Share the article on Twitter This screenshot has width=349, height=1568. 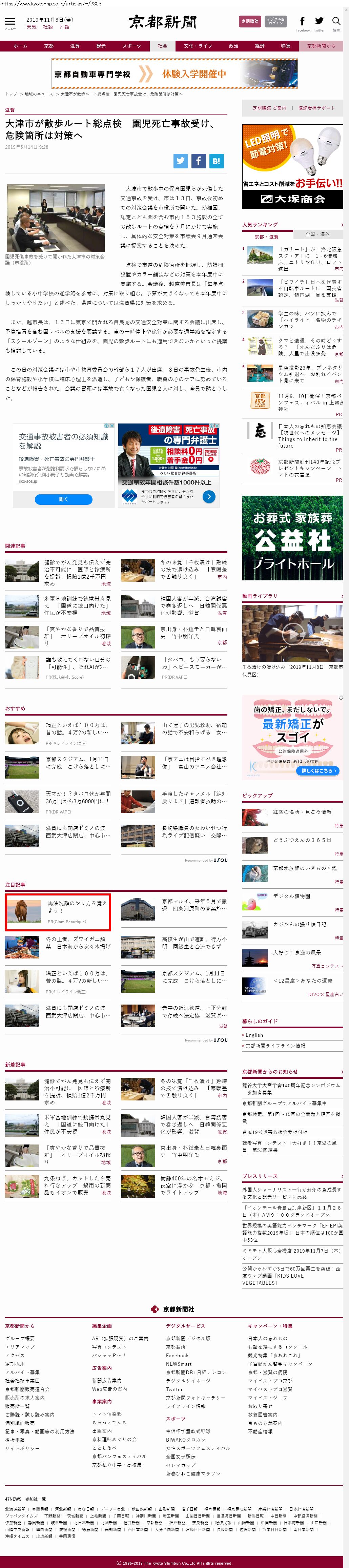click(x=181, y=161)
